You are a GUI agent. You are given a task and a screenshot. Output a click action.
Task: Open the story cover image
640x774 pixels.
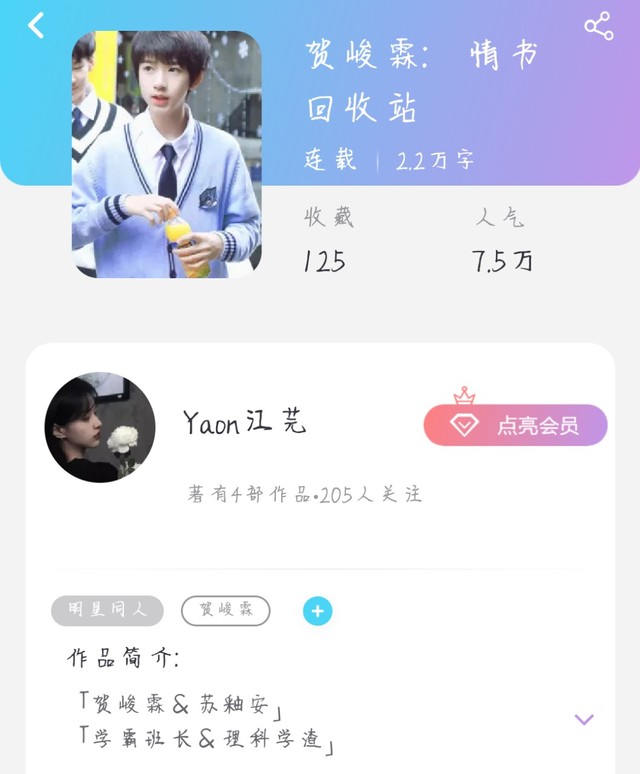pyautogui.click(x=166, y=154)
